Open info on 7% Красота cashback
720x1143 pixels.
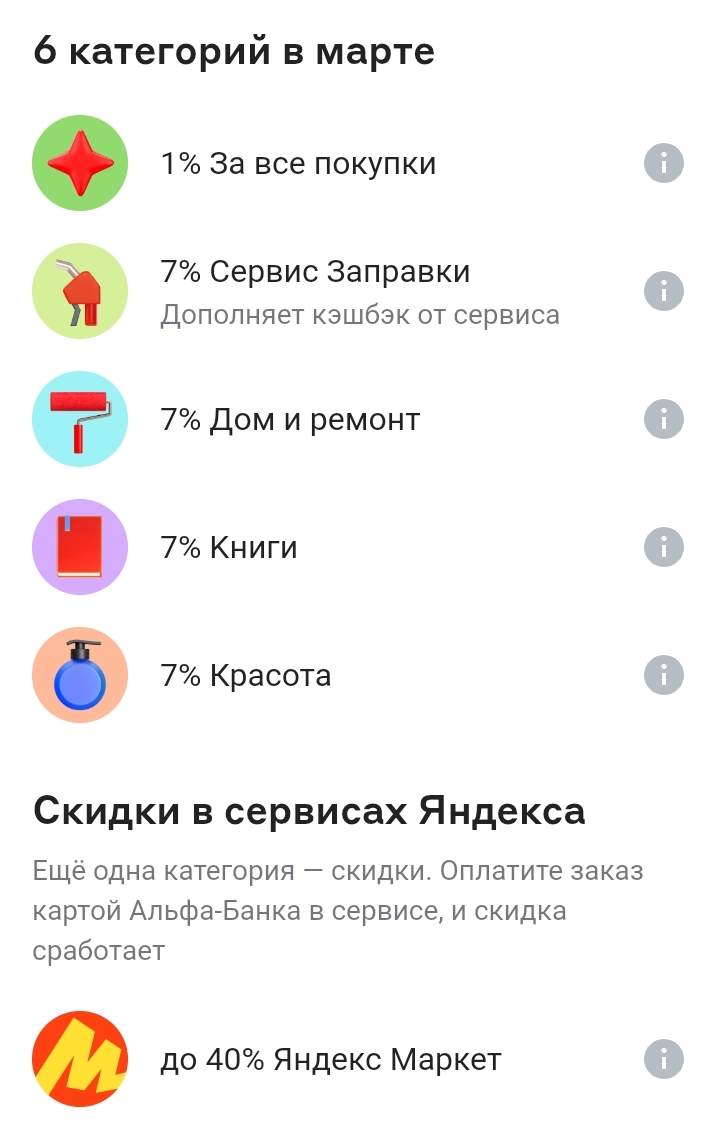(663, 675)
